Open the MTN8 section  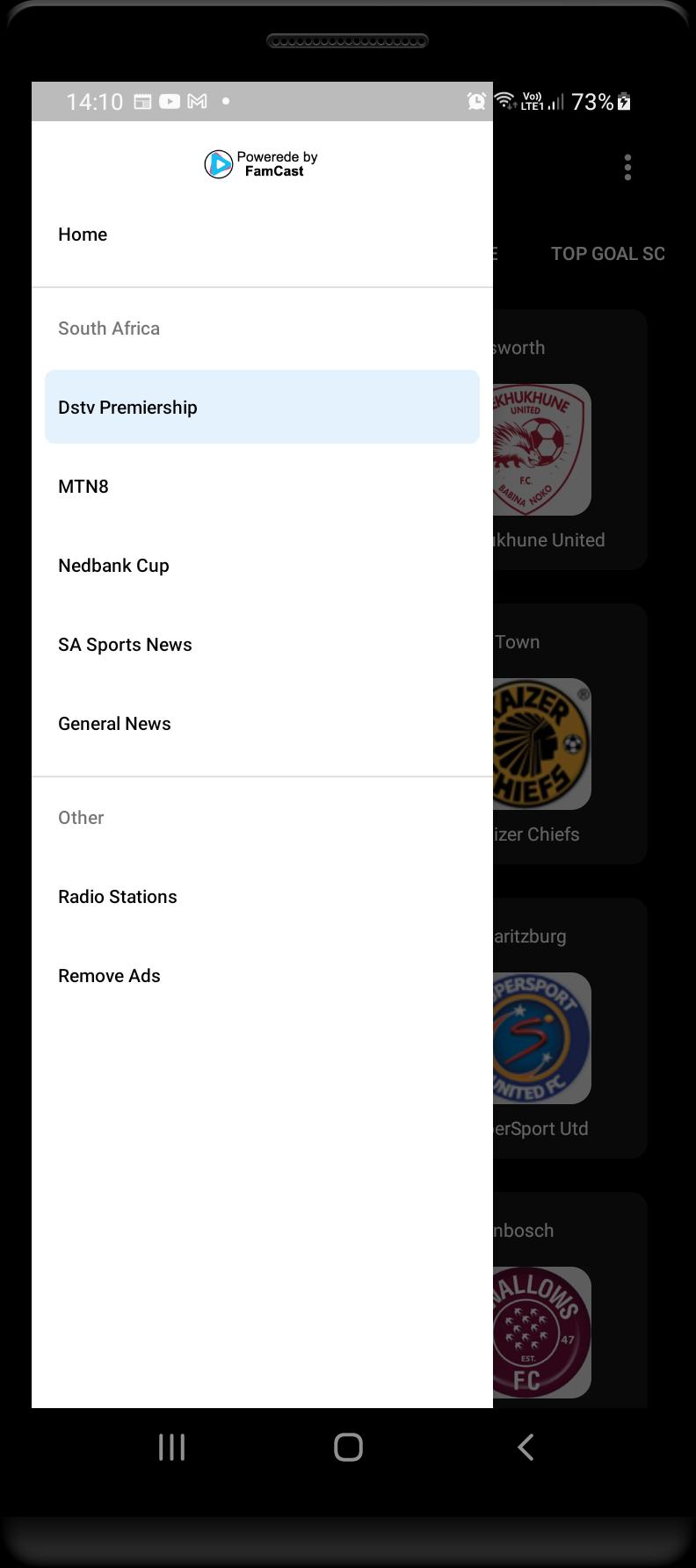[x=83, y=487]
